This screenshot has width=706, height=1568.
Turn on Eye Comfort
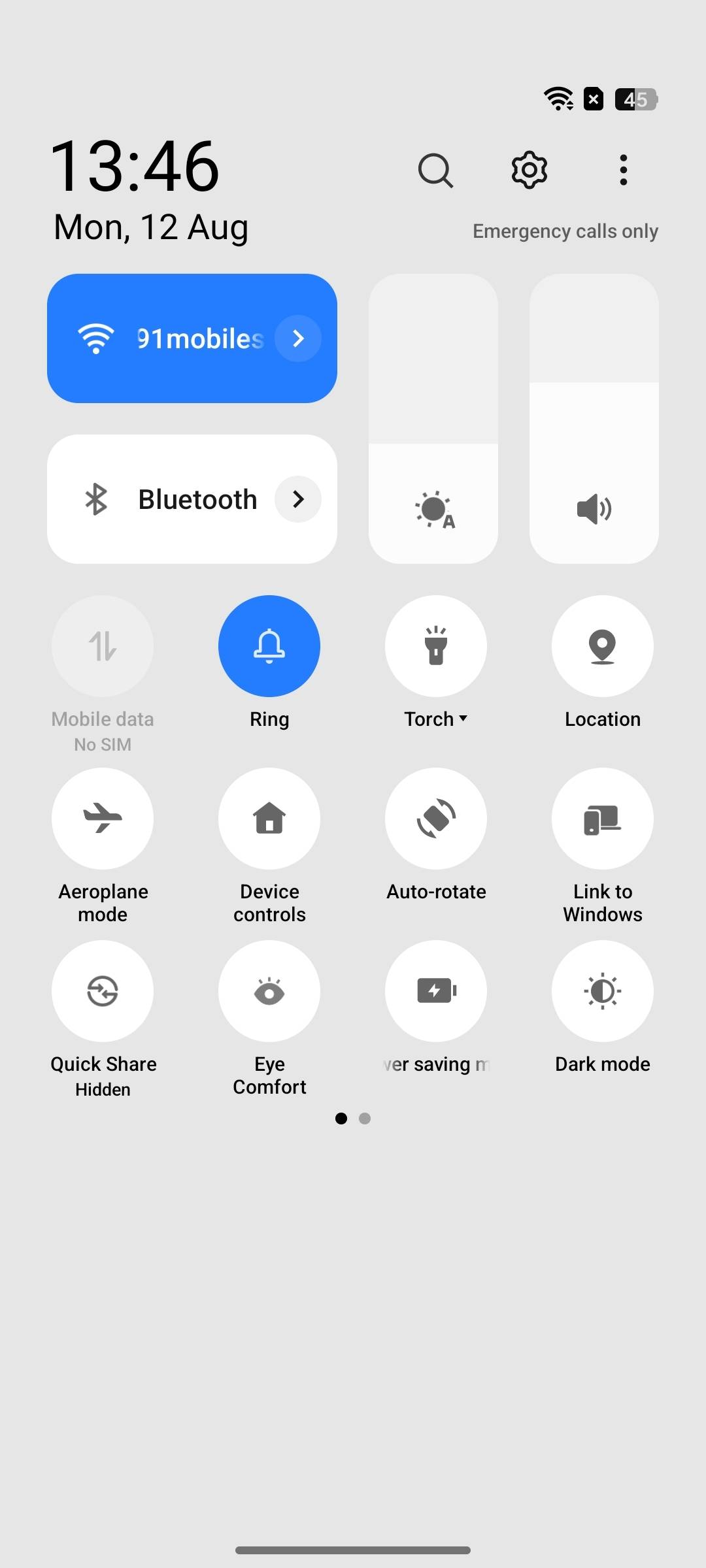point(269,991)
